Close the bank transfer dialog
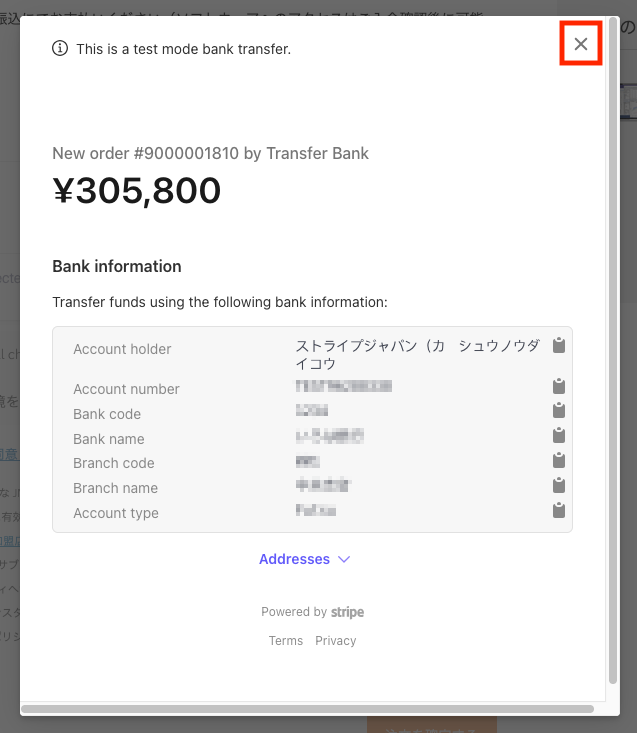The width and height of the screenshot is (637, 733). pos(580,44)
